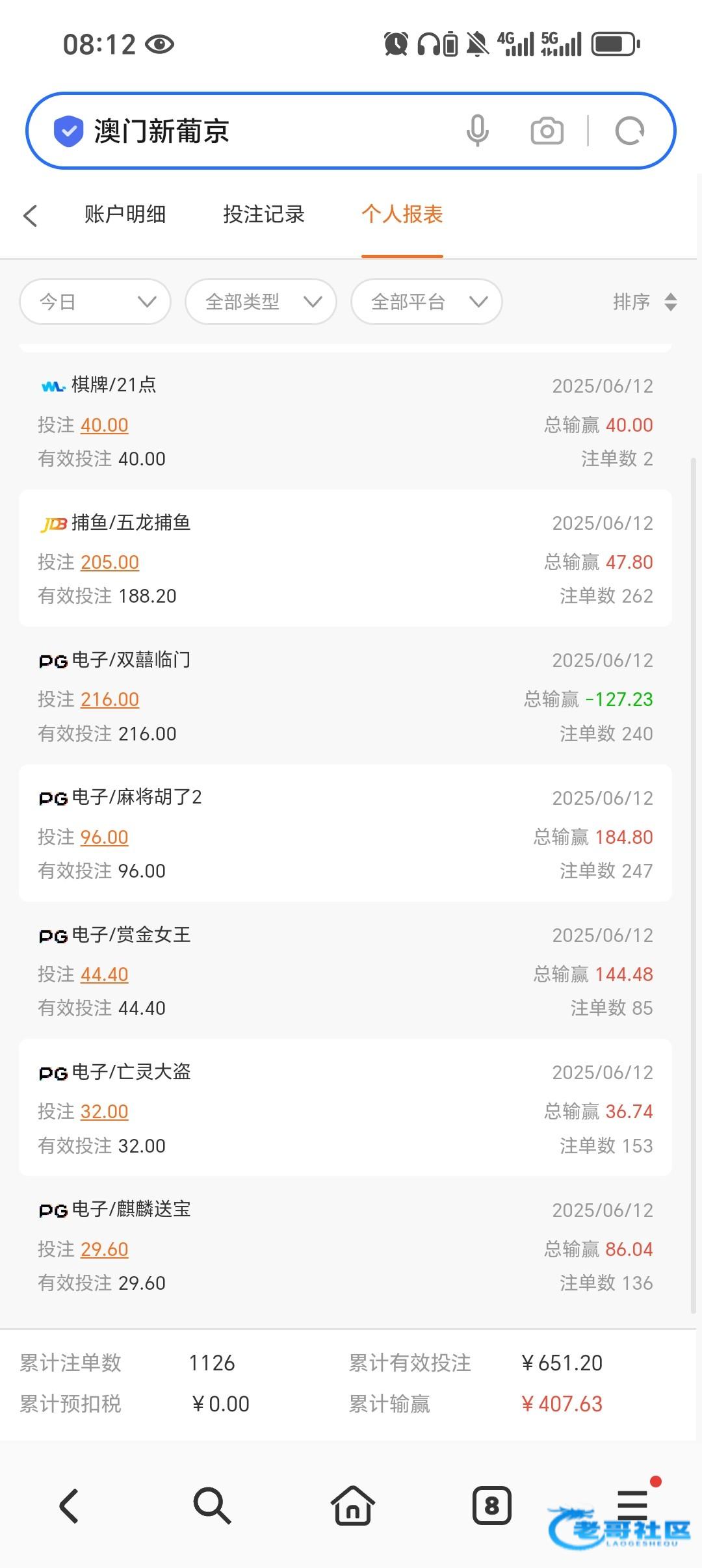Open the 全部平台 filter dropdown

[x=426, y=302]
